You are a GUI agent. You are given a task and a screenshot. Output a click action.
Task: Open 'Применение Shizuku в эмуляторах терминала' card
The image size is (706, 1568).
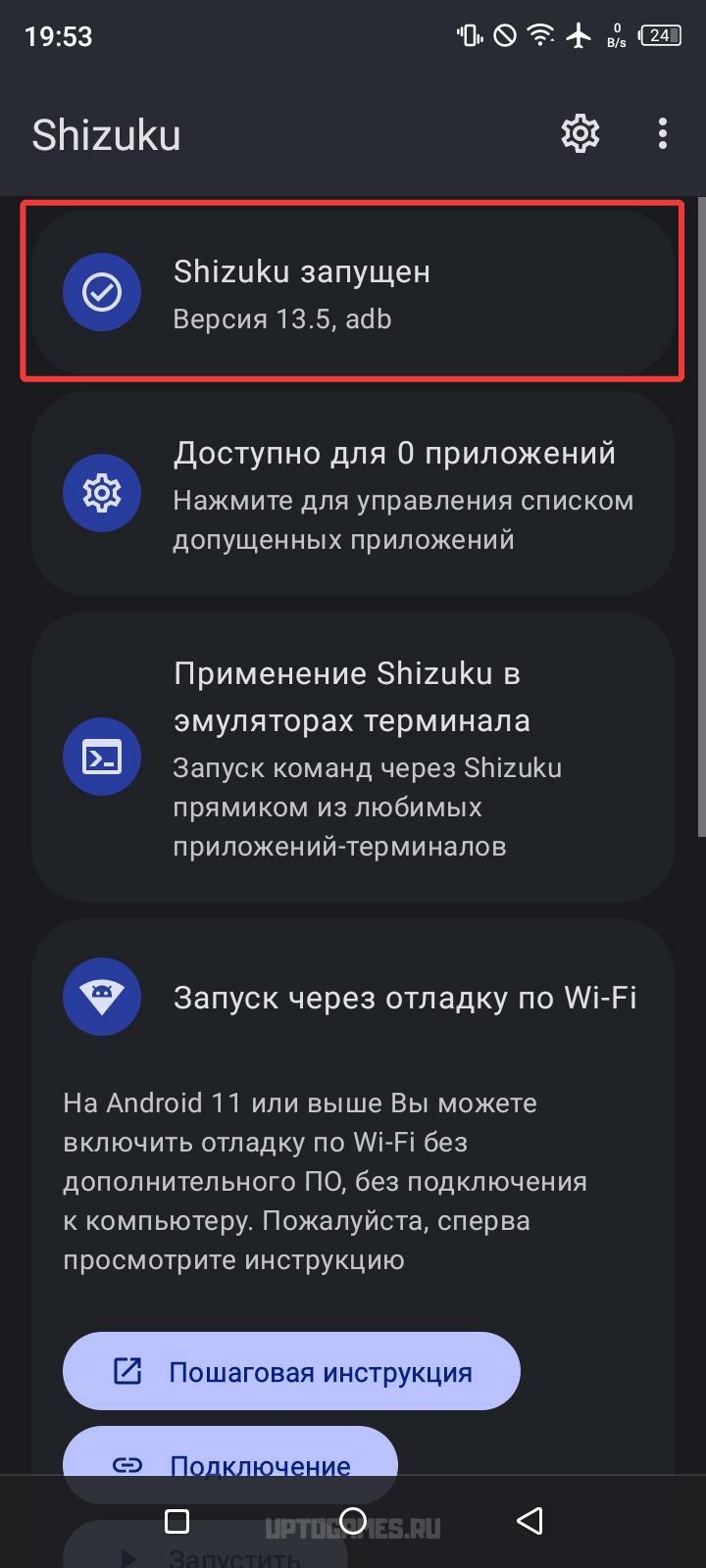[x=353, y=757]
